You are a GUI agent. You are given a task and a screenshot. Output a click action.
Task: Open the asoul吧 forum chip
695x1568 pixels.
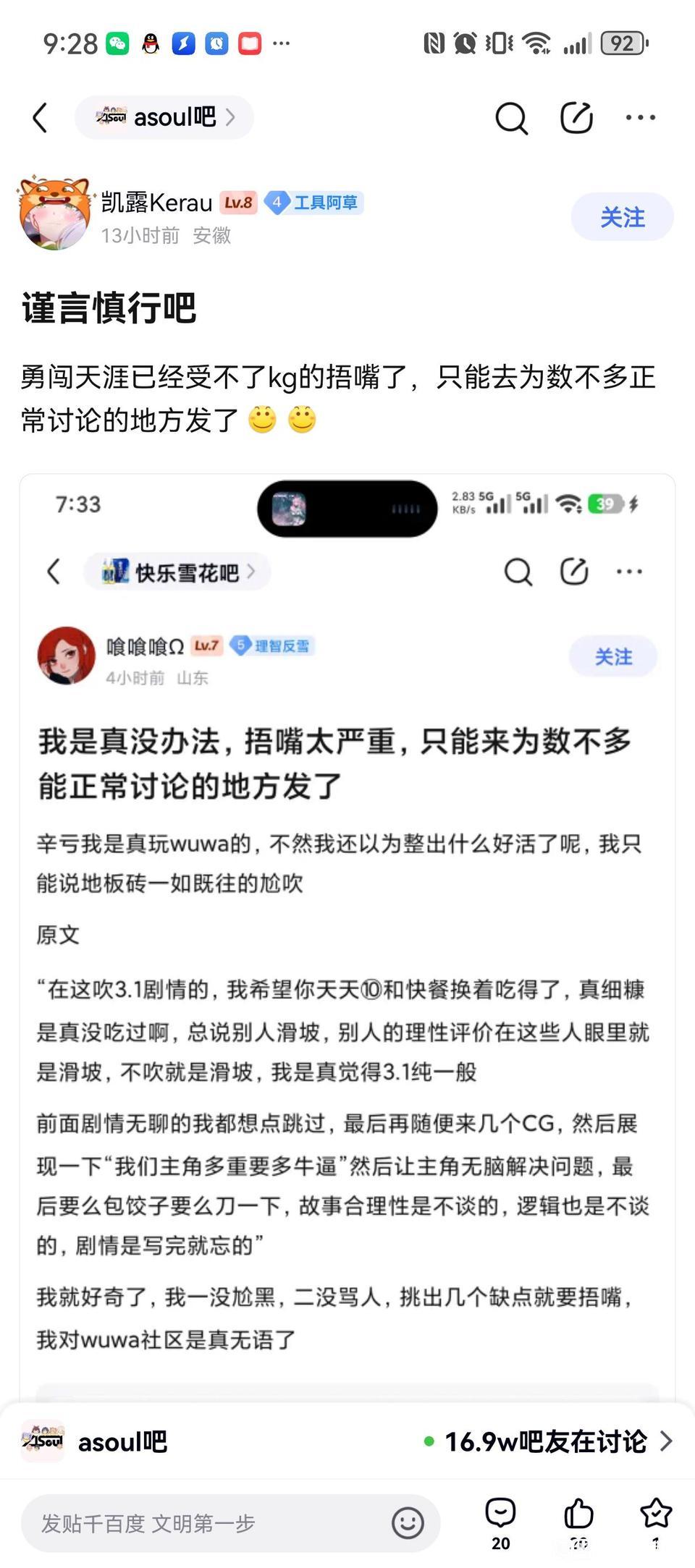pyautogui.click(x=164, y=117)
